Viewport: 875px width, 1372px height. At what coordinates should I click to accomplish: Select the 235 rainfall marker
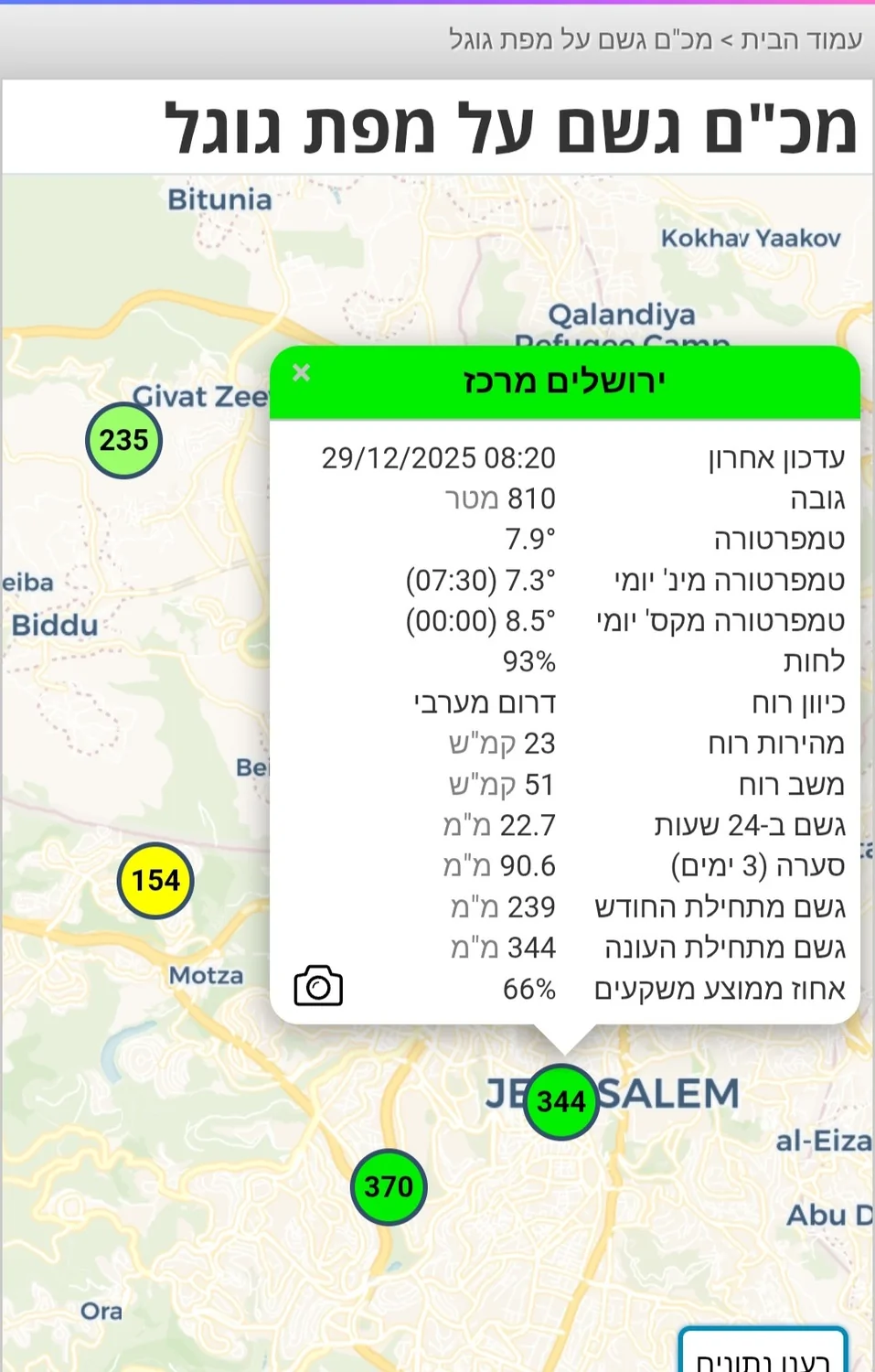(123, 440)
